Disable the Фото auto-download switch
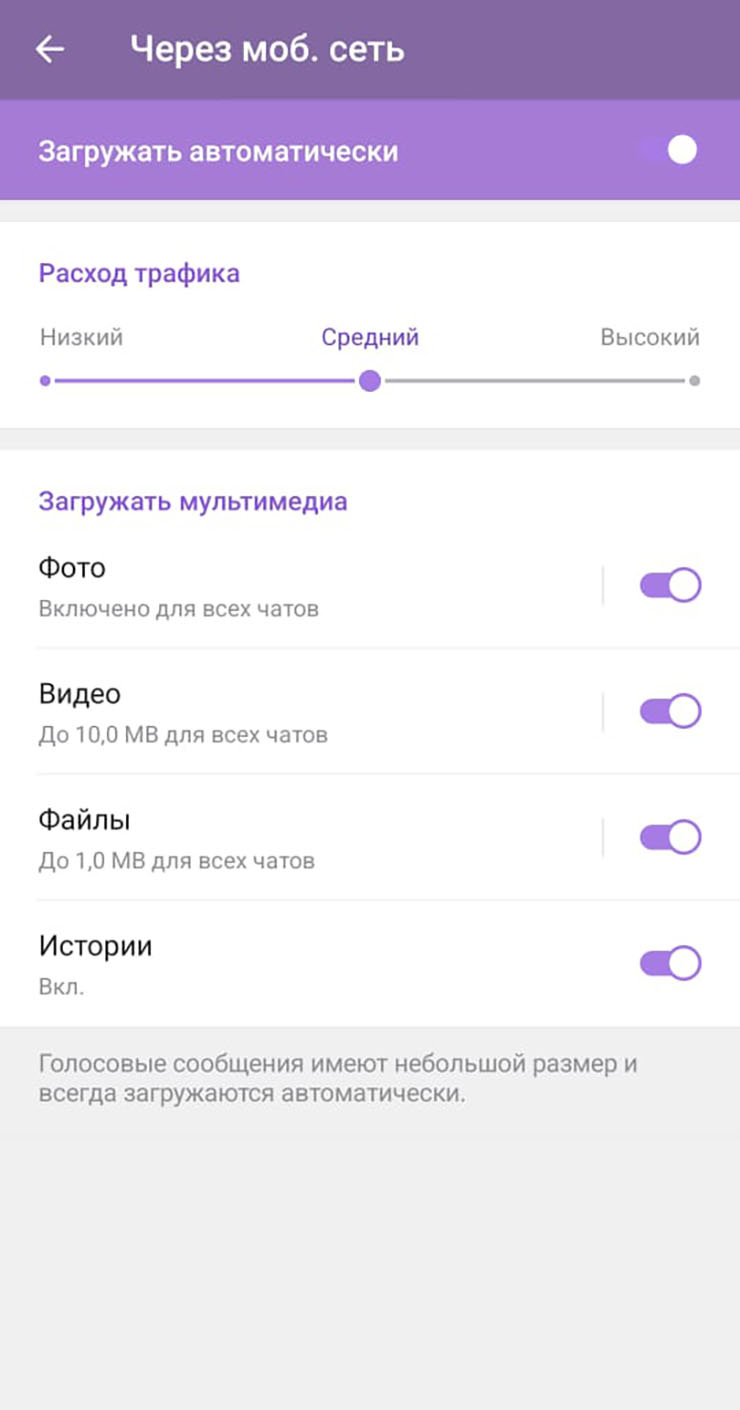 tap(670, 585)
